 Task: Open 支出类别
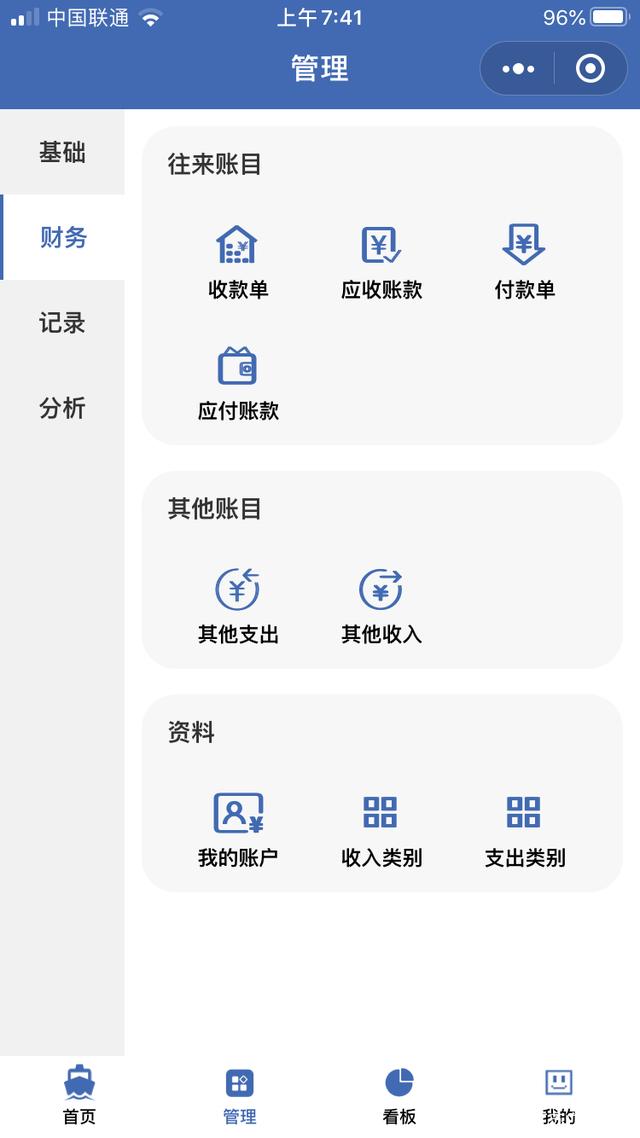click(x=525, y=830)
